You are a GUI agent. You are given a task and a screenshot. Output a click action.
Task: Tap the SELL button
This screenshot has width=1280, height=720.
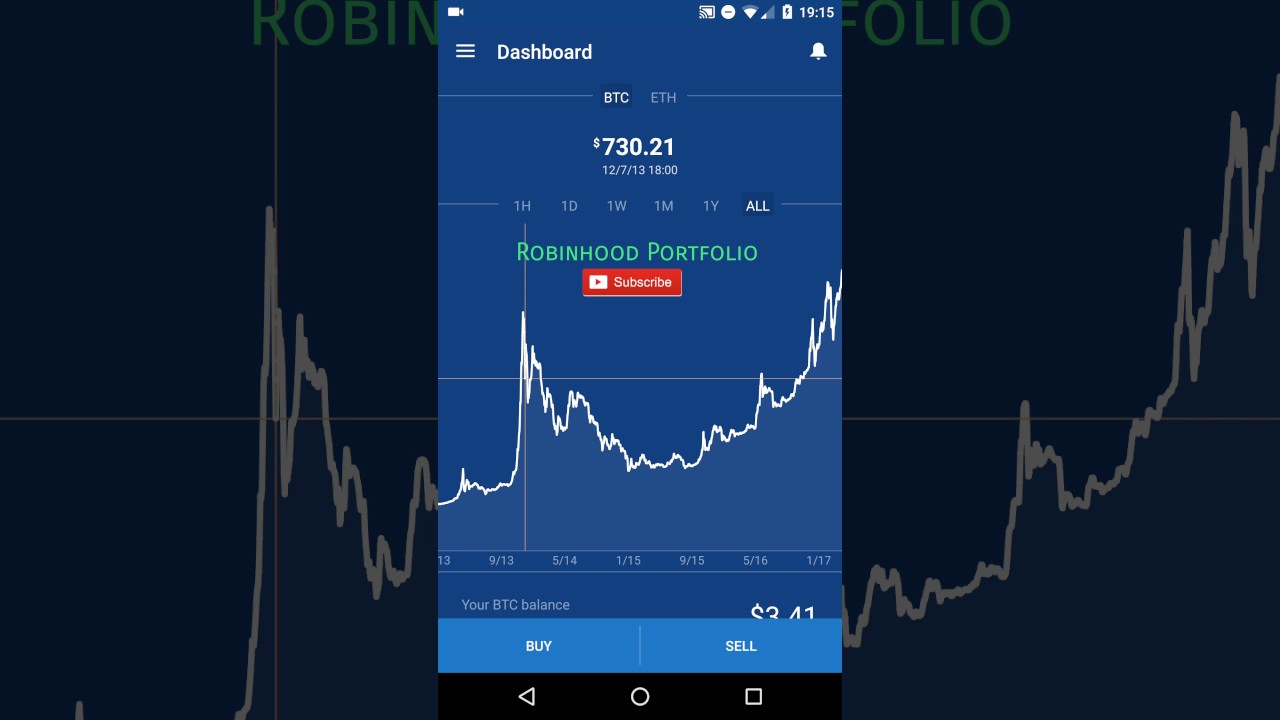741,646
